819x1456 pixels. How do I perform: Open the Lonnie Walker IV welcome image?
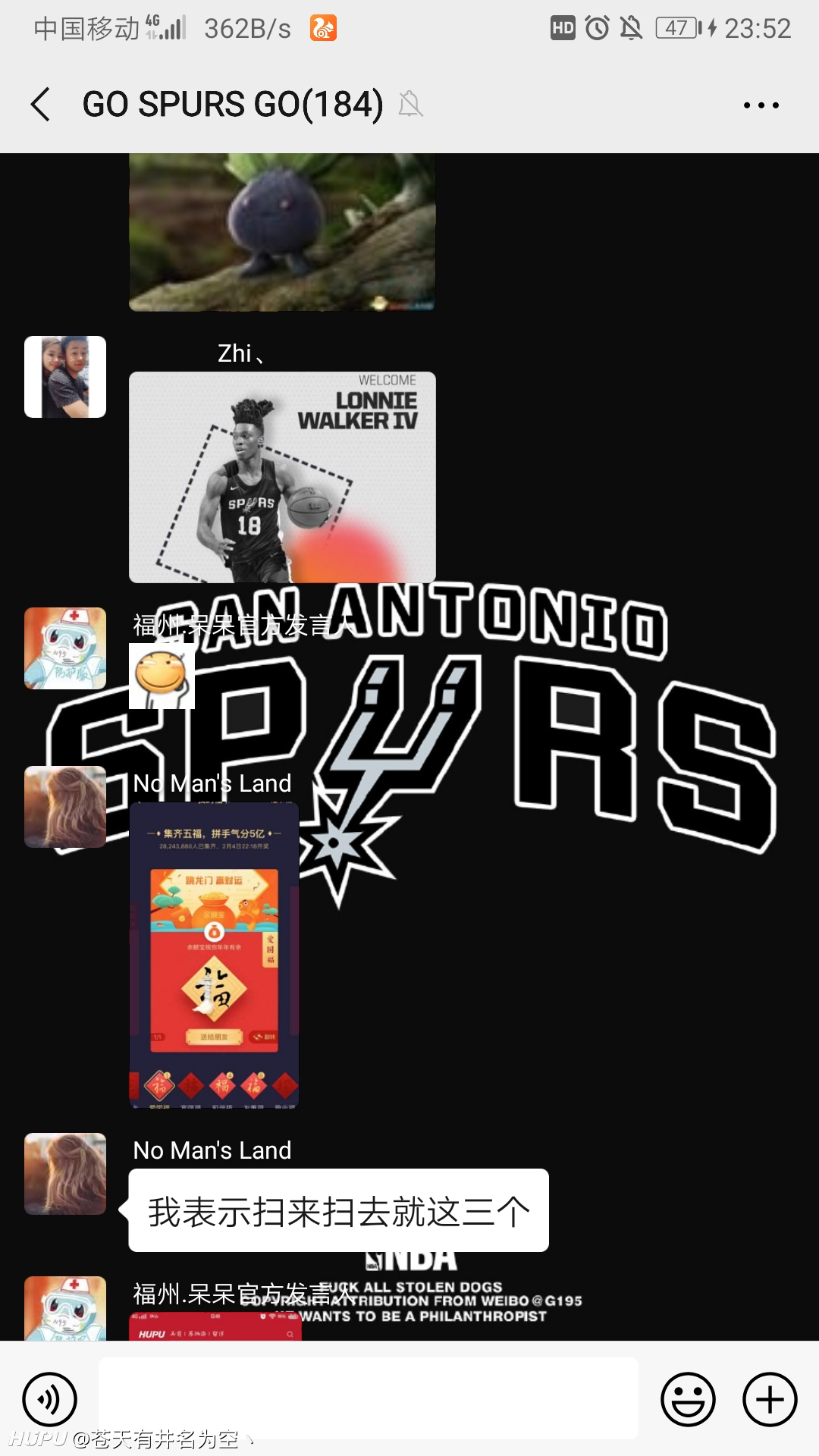point(282,477)
